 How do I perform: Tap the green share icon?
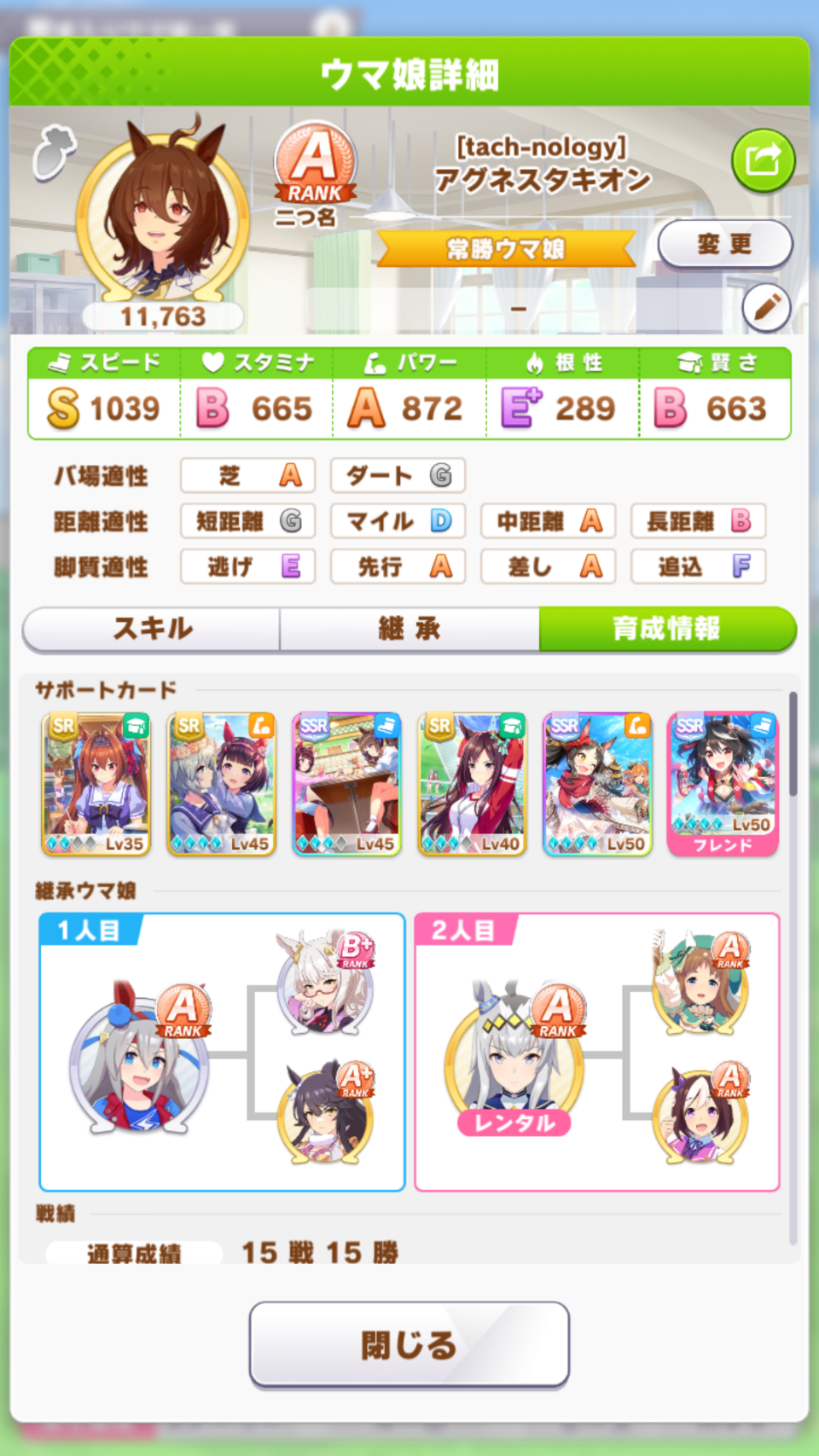(x=763, y=160)
